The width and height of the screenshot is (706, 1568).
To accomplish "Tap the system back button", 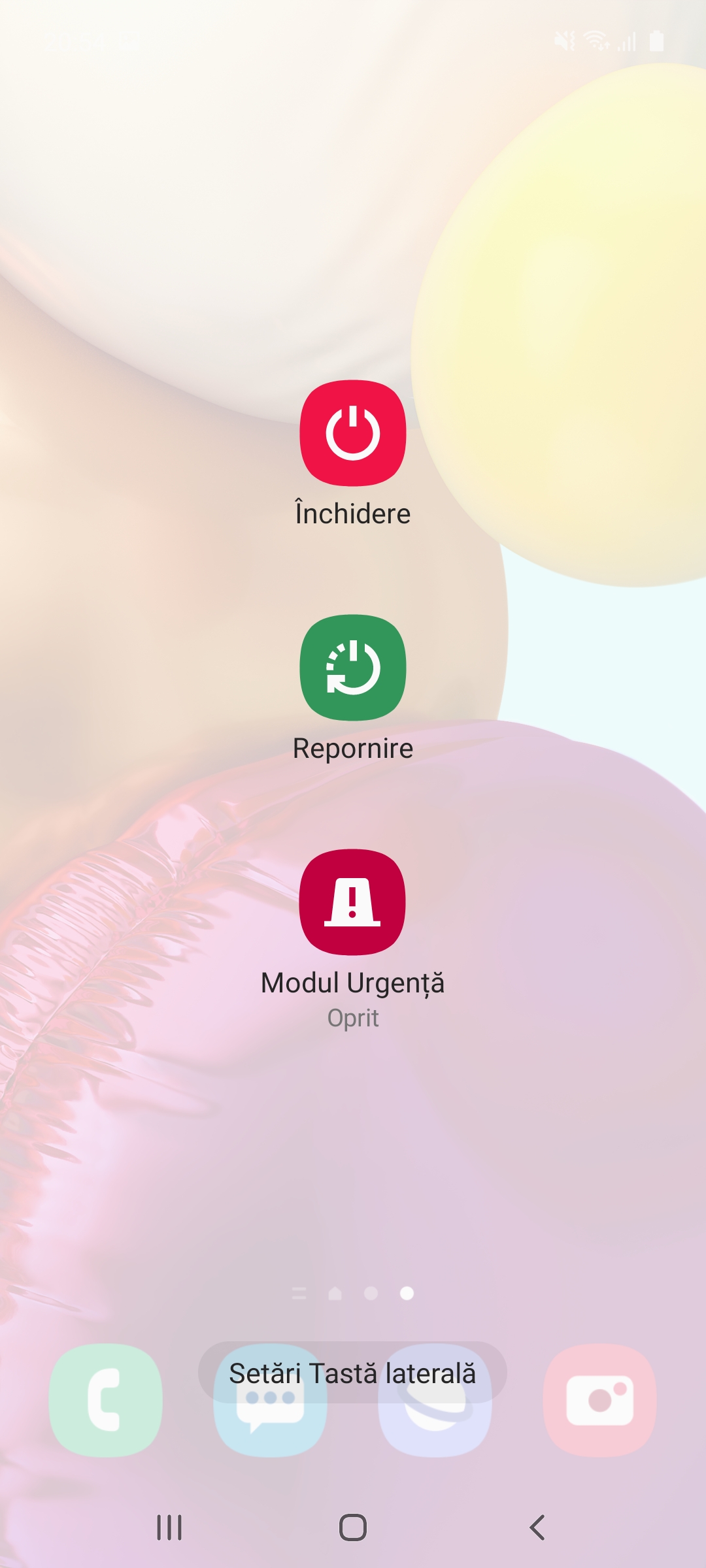I will pos(537,1527).
